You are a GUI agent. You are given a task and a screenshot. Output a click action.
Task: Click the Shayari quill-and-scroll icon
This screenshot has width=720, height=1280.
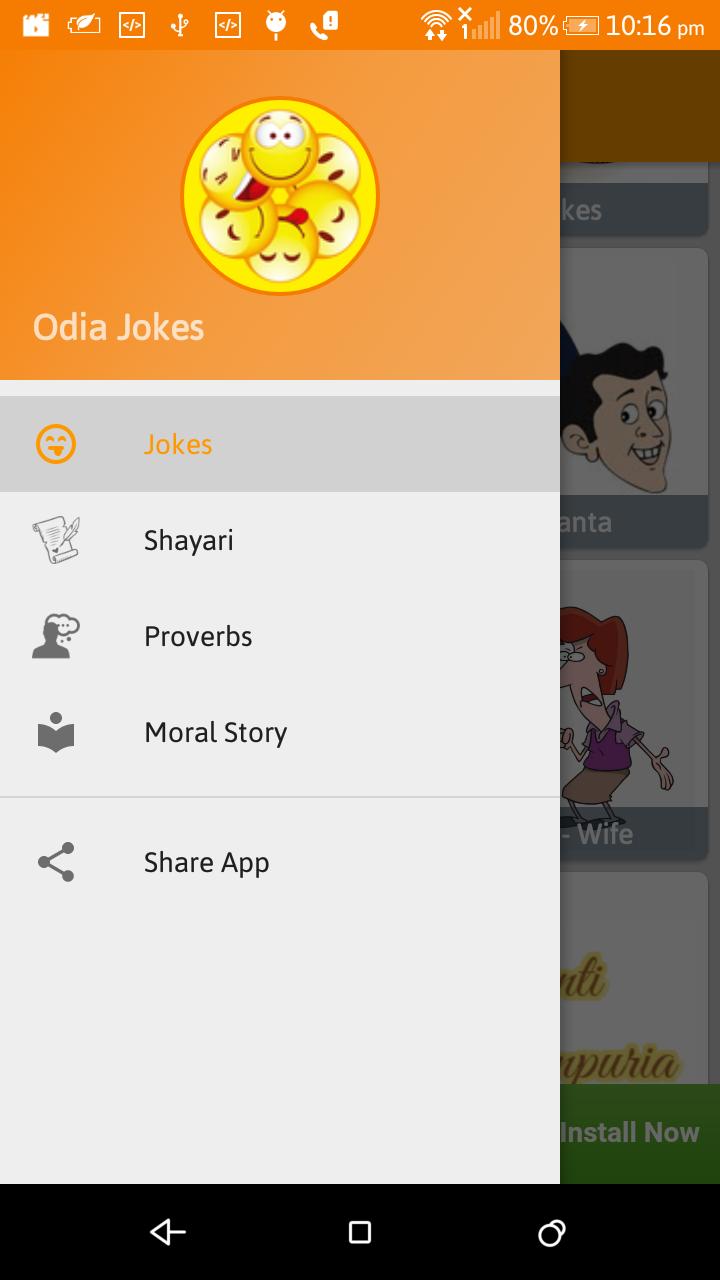click(x=57, y=539)
